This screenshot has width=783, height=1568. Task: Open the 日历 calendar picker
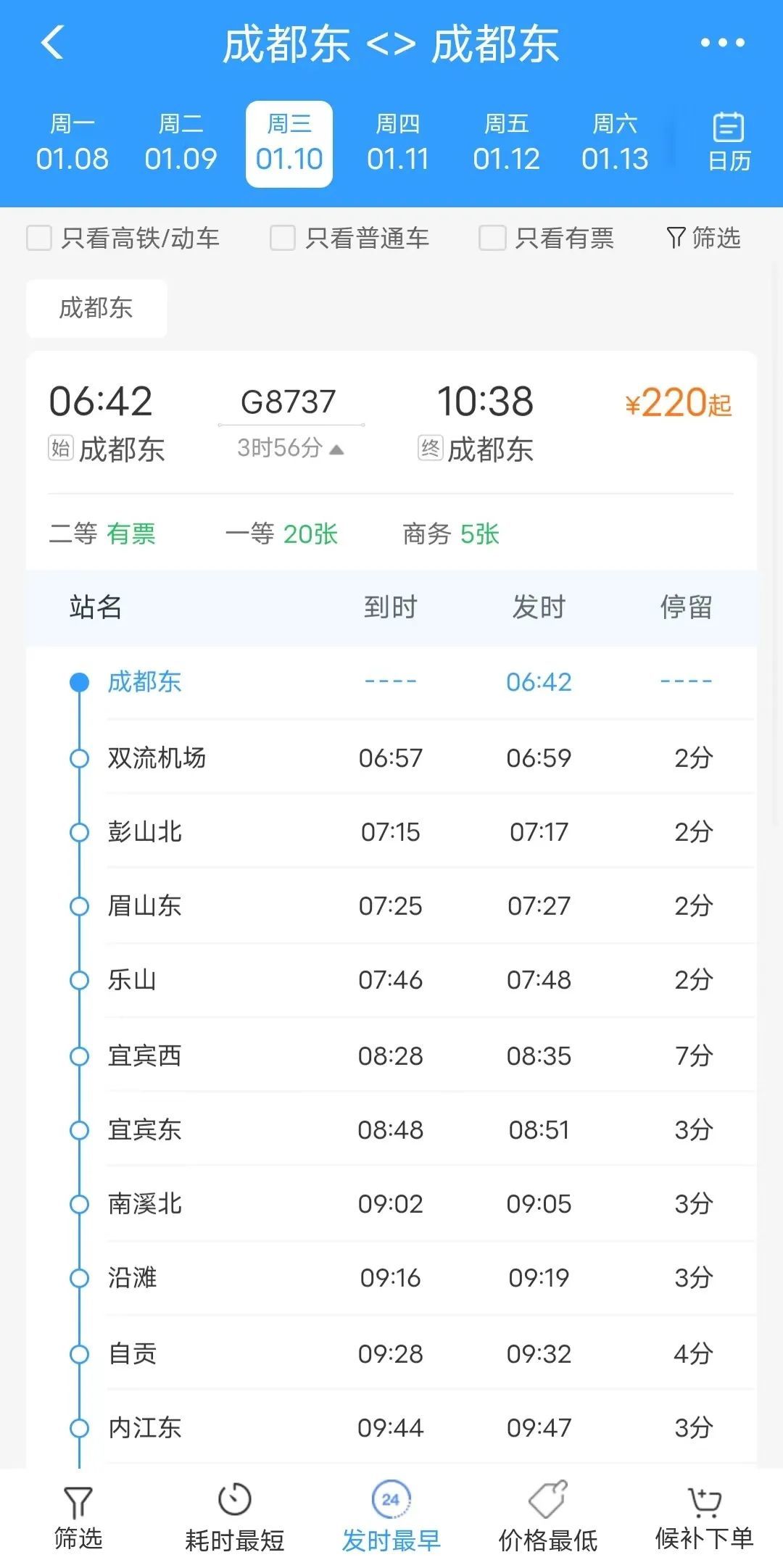point(729,144)
